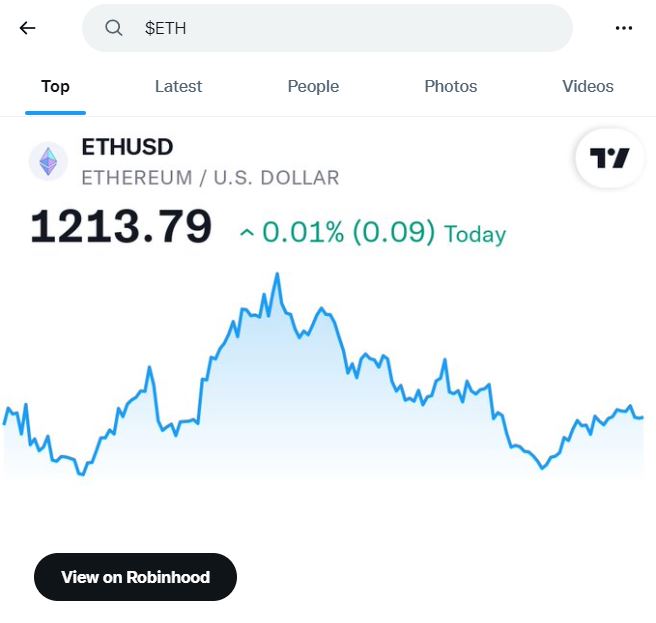
Task: Switch to the People tab
Action: (x=313, y=87)
